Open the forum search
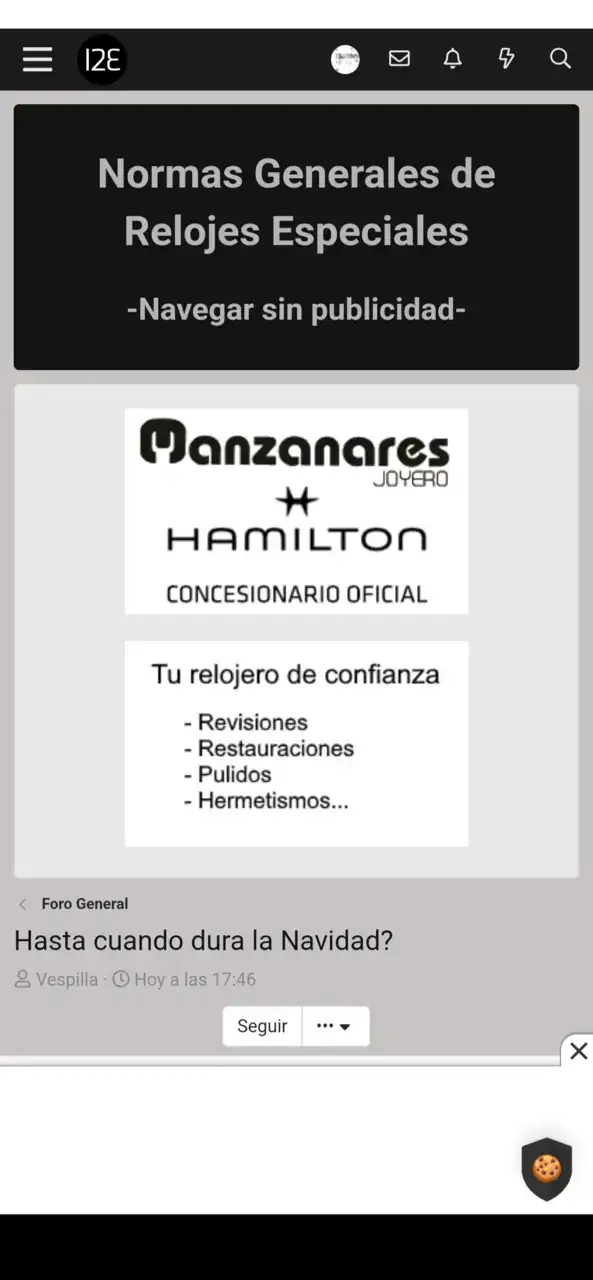 [560, 59]
